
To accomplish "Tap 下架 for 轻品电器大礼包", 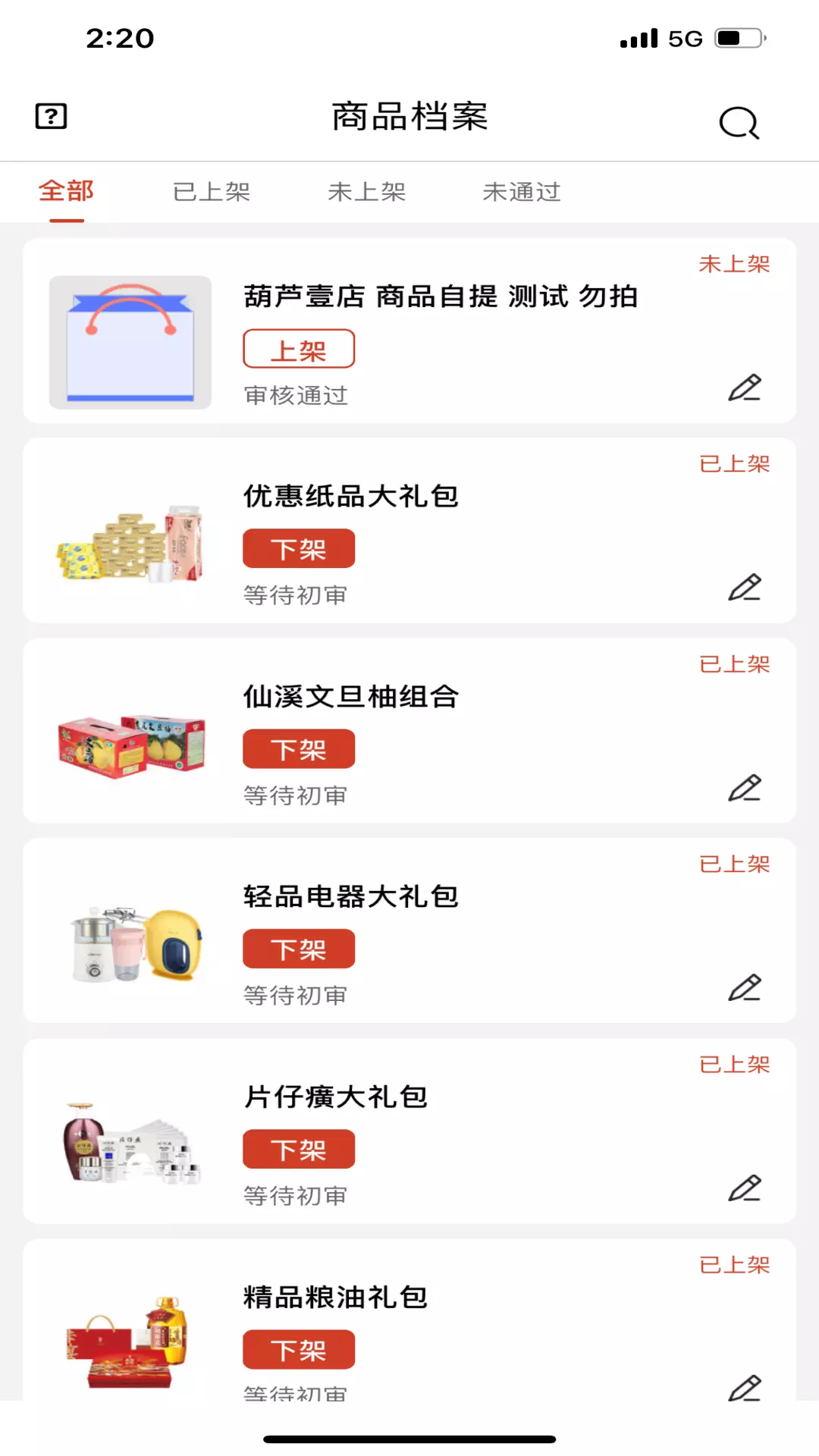I will coord(299,949).
